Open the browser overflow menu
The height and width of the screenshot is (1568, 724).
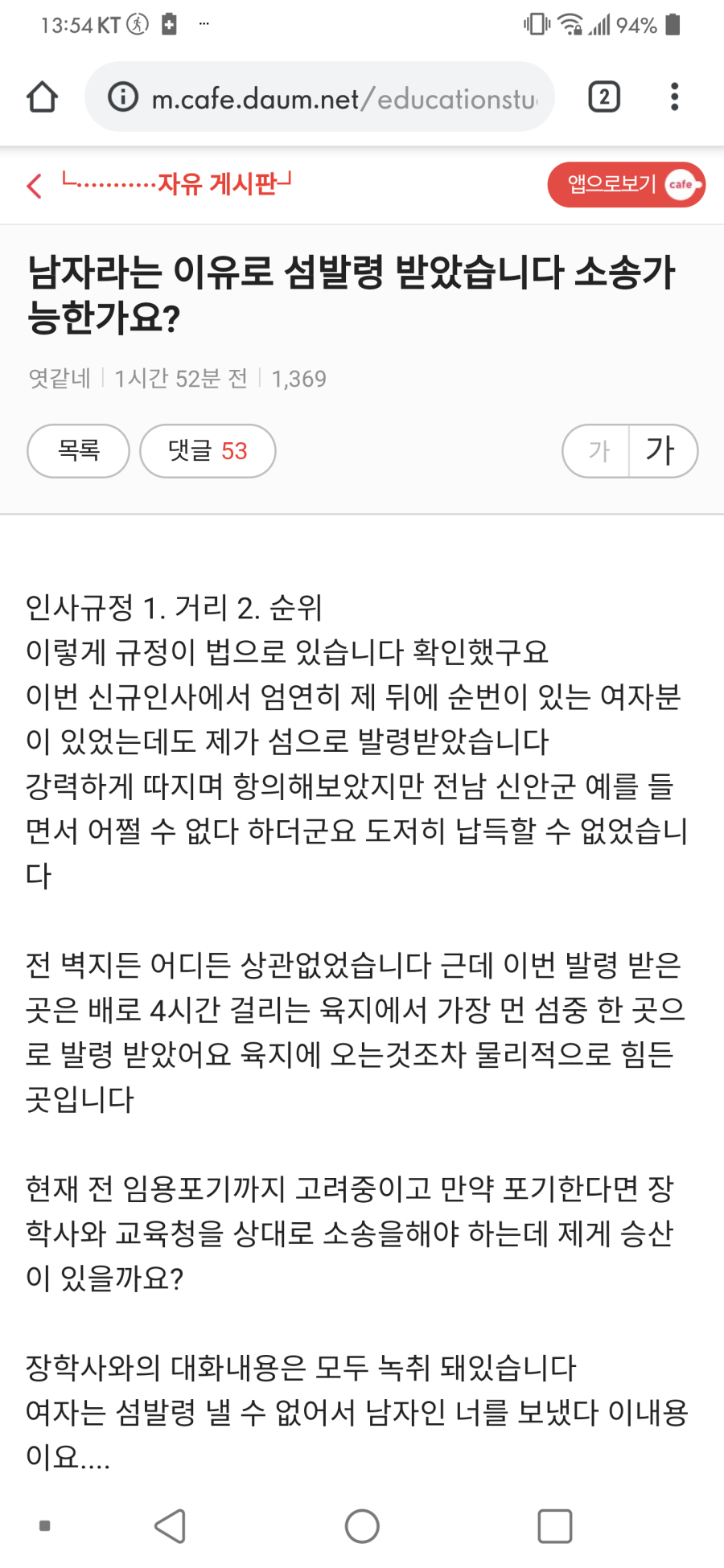click(x=674, y=97)
